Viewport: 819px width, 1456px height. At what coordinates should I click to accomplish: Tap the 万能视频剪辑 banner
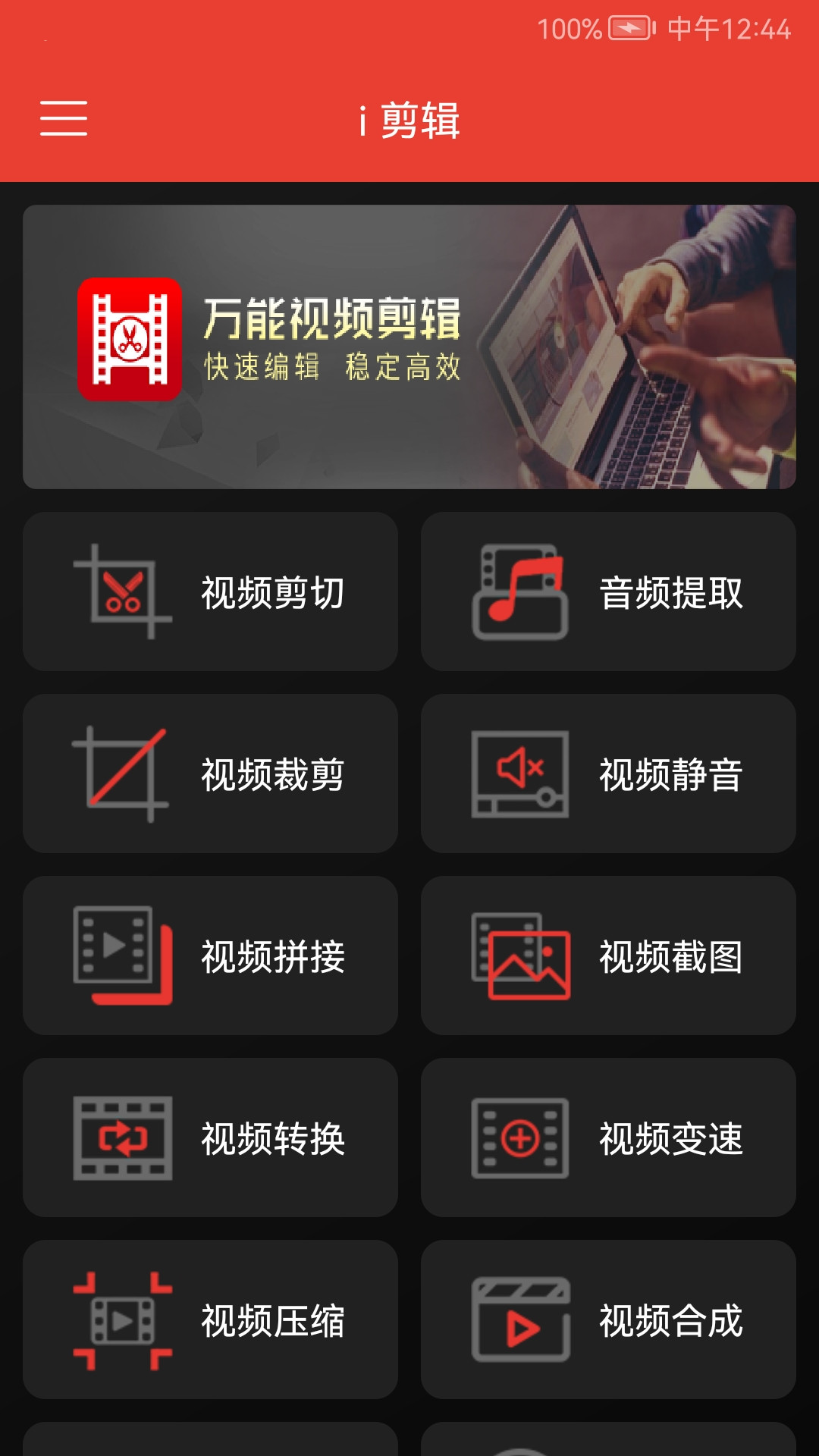pyautogui.click(x=409, y=347)
